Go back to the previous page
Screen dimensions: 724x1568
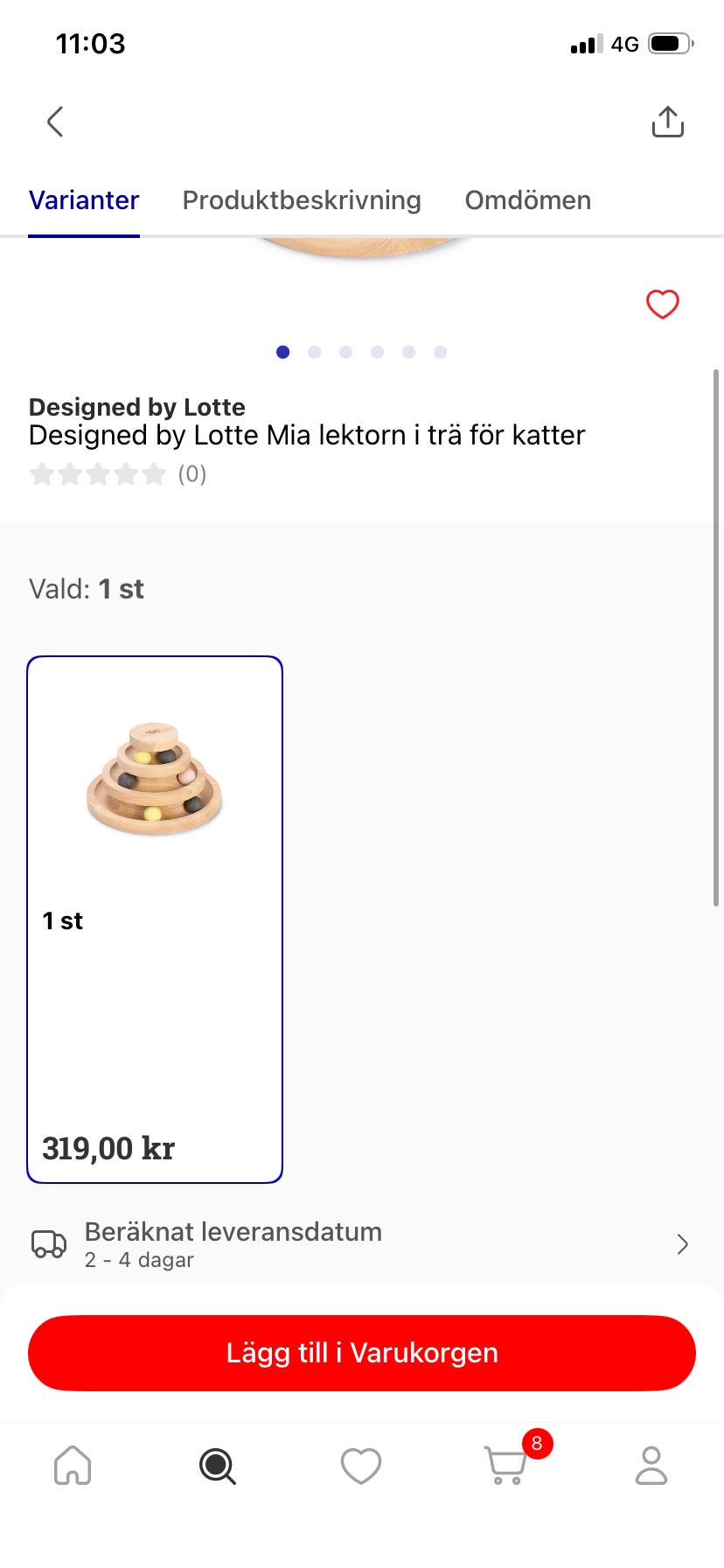coord(55,122)
